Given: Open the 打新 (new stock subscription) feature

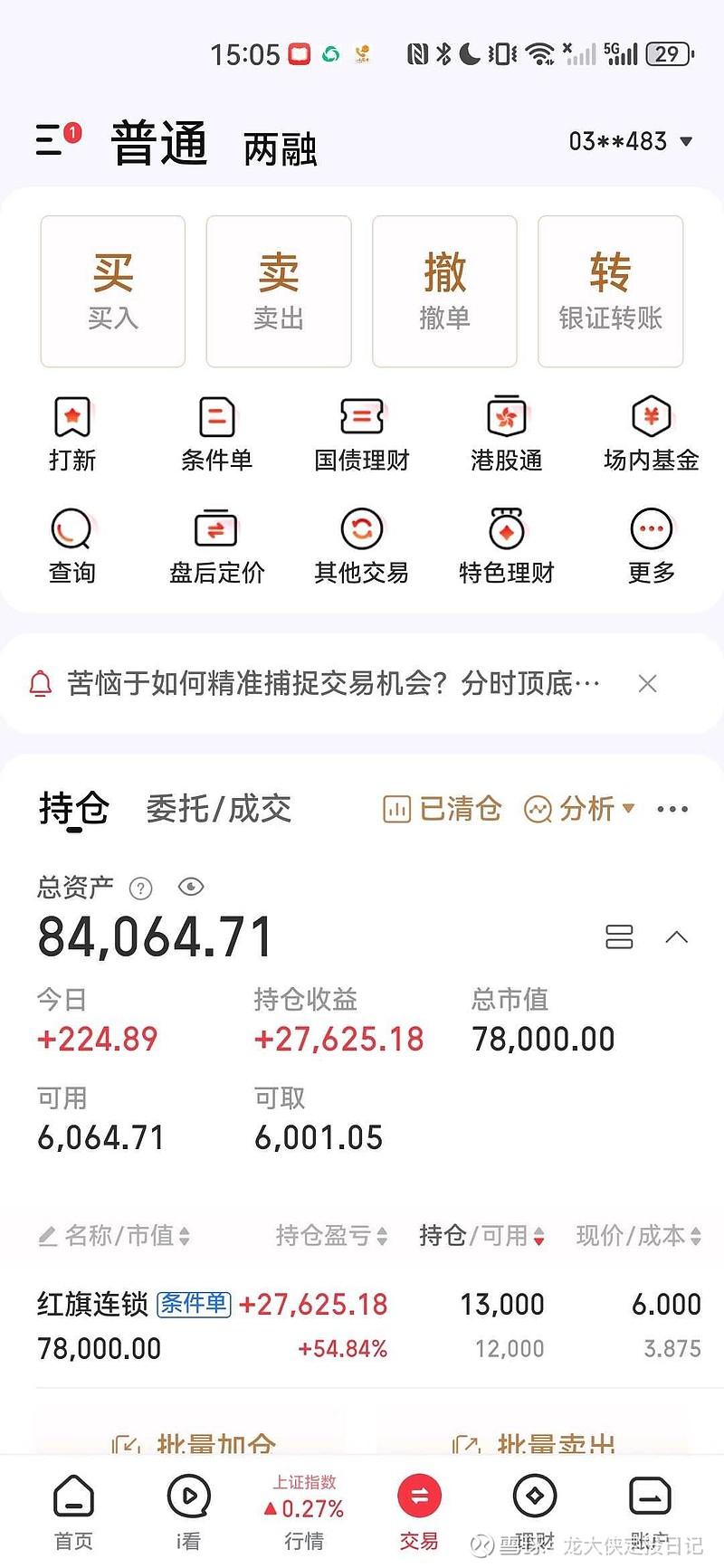Looking at the screenshot, I should point(72,434).
